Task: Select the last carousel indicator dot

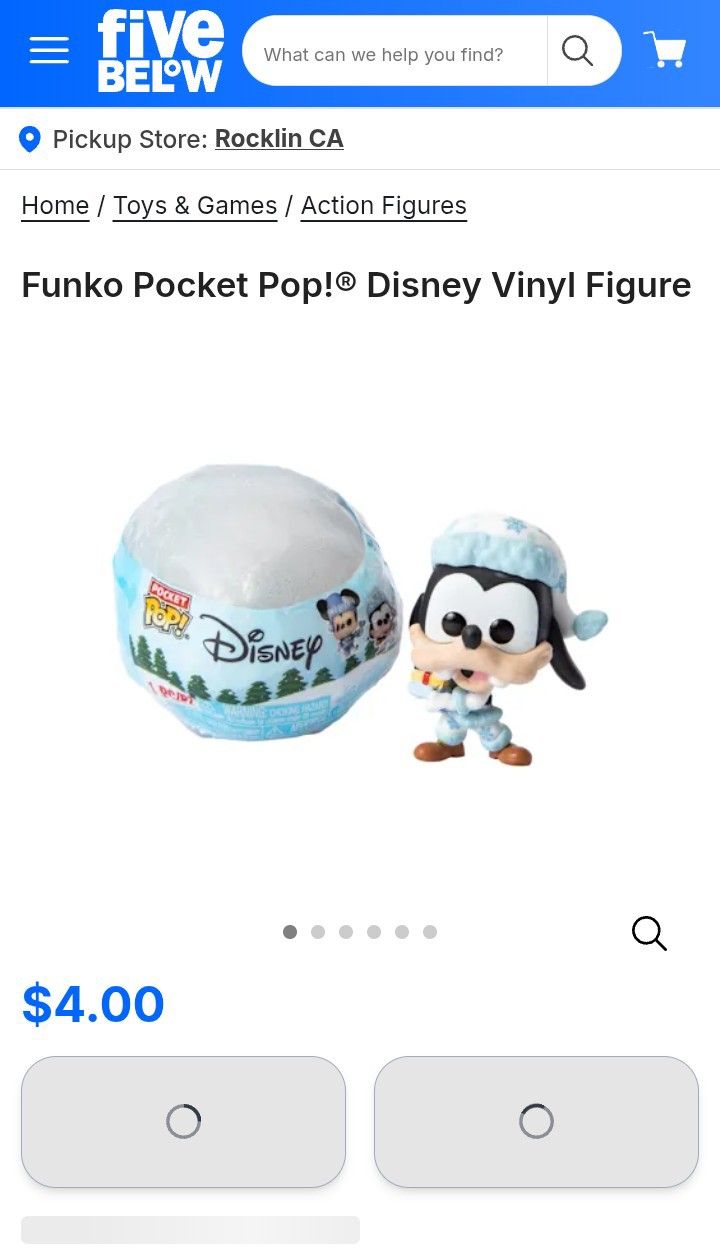Action: point(430,931)
